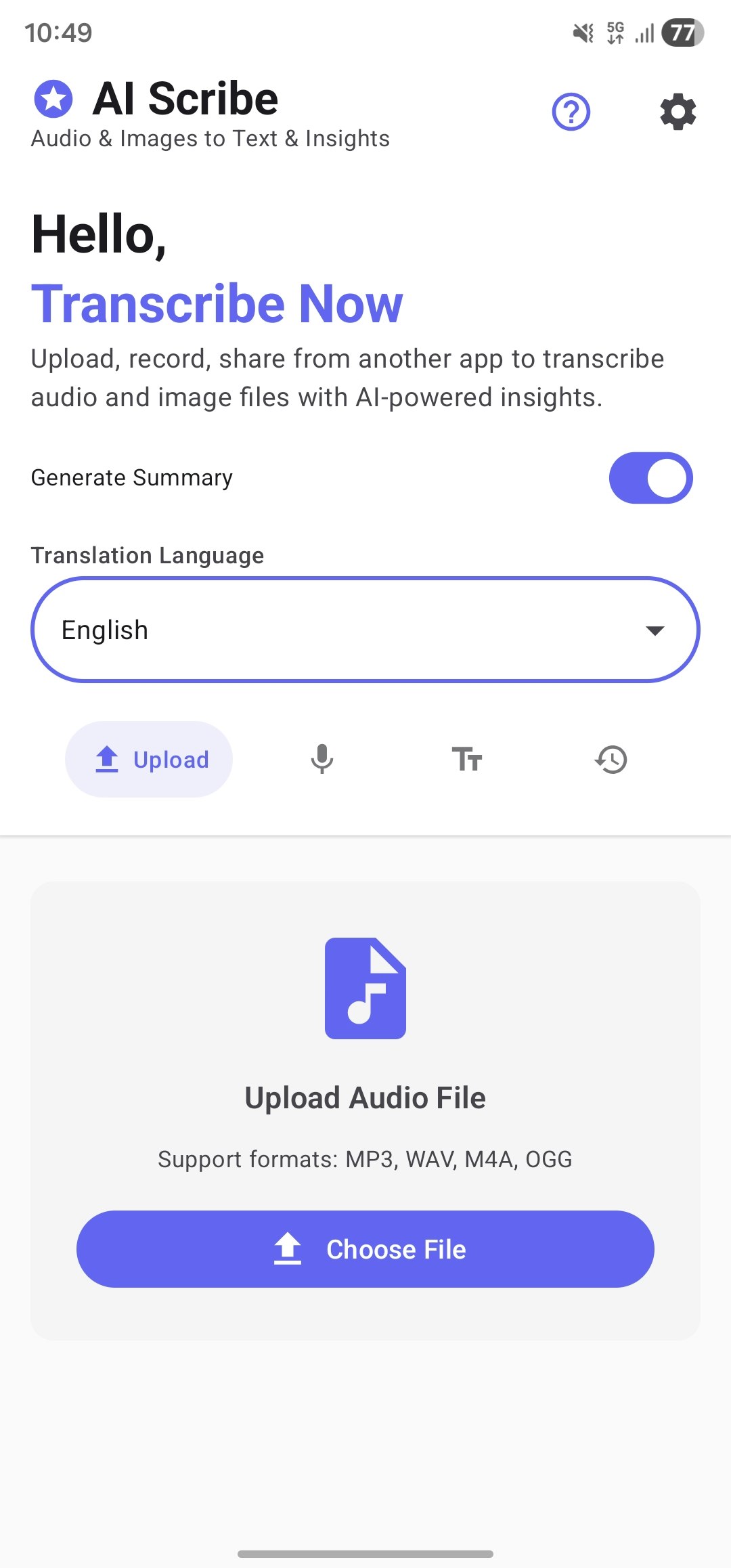Open the AI Scribe help dialog
This screenshot has width=731, height=1568.
[x=571, y=112]
